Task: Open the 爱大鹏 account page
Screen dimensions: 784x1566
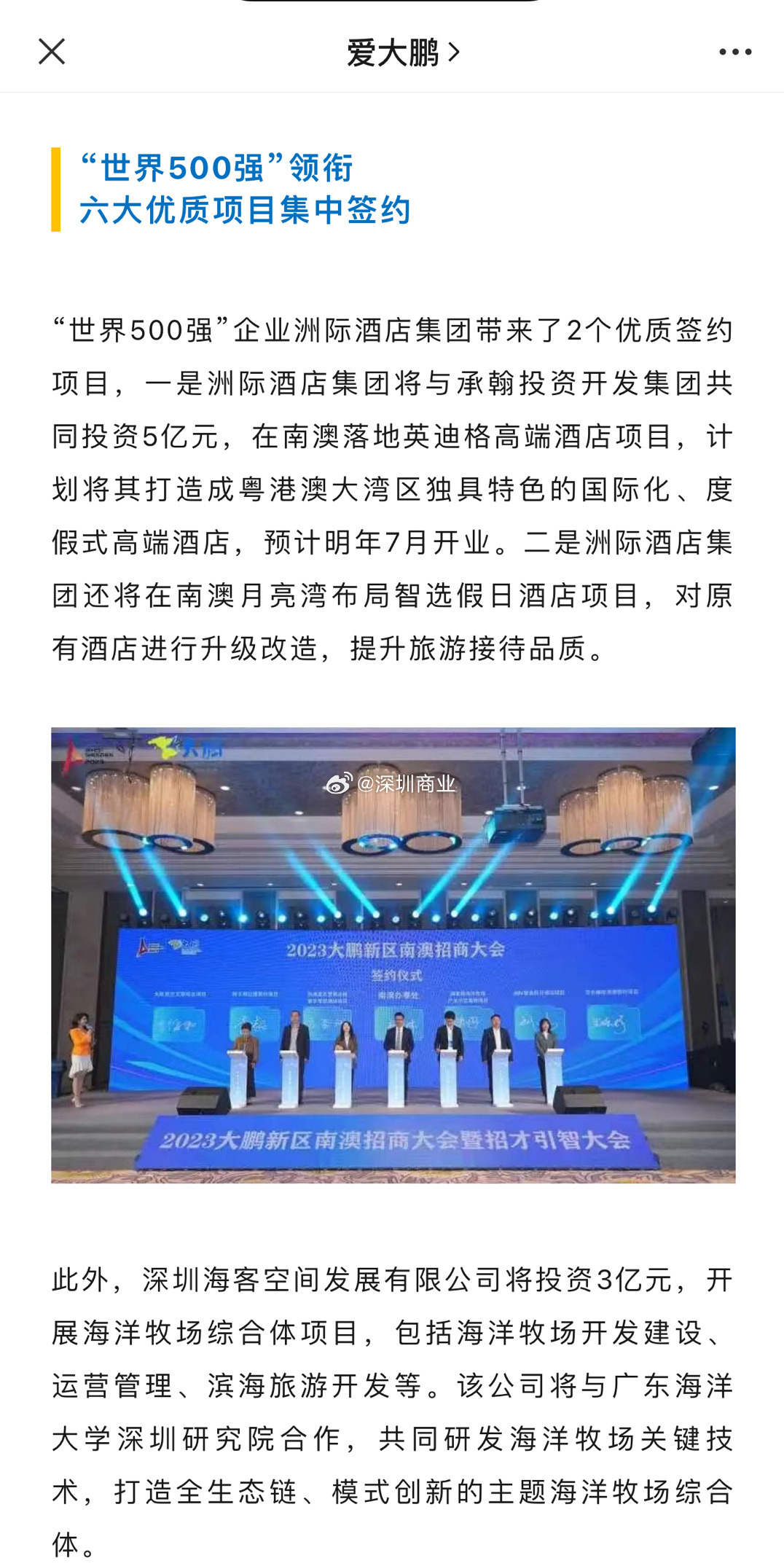Action: click(x=403, y=52)
